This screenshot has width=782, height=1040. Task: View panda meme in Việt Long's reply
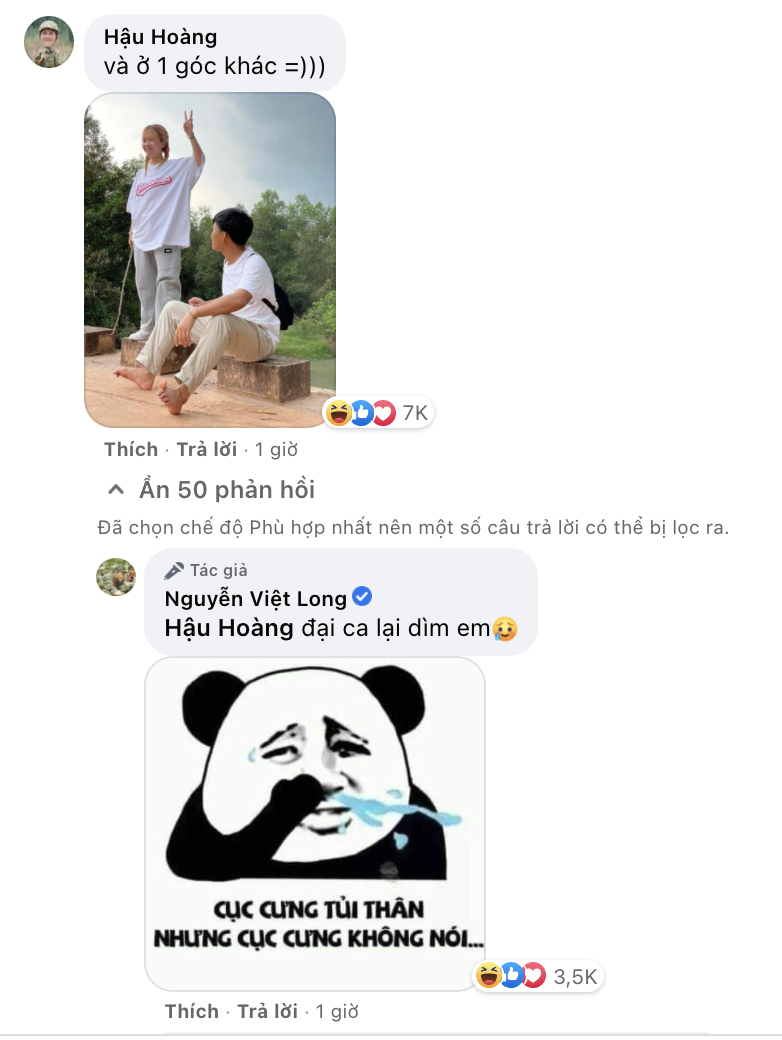(315, 823)
